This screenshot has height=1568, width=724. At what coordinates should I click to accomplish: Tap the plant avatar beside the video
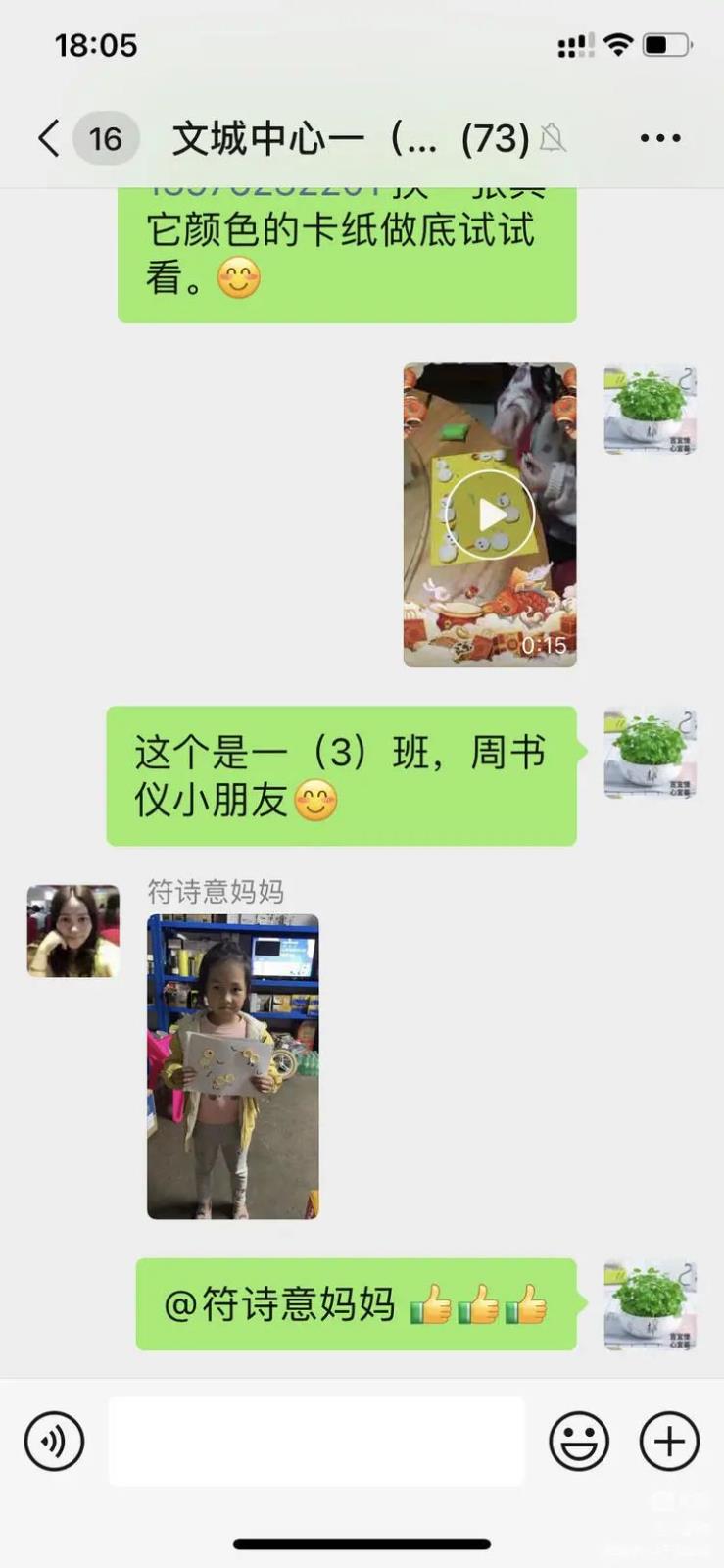click(x=650, y=409)
